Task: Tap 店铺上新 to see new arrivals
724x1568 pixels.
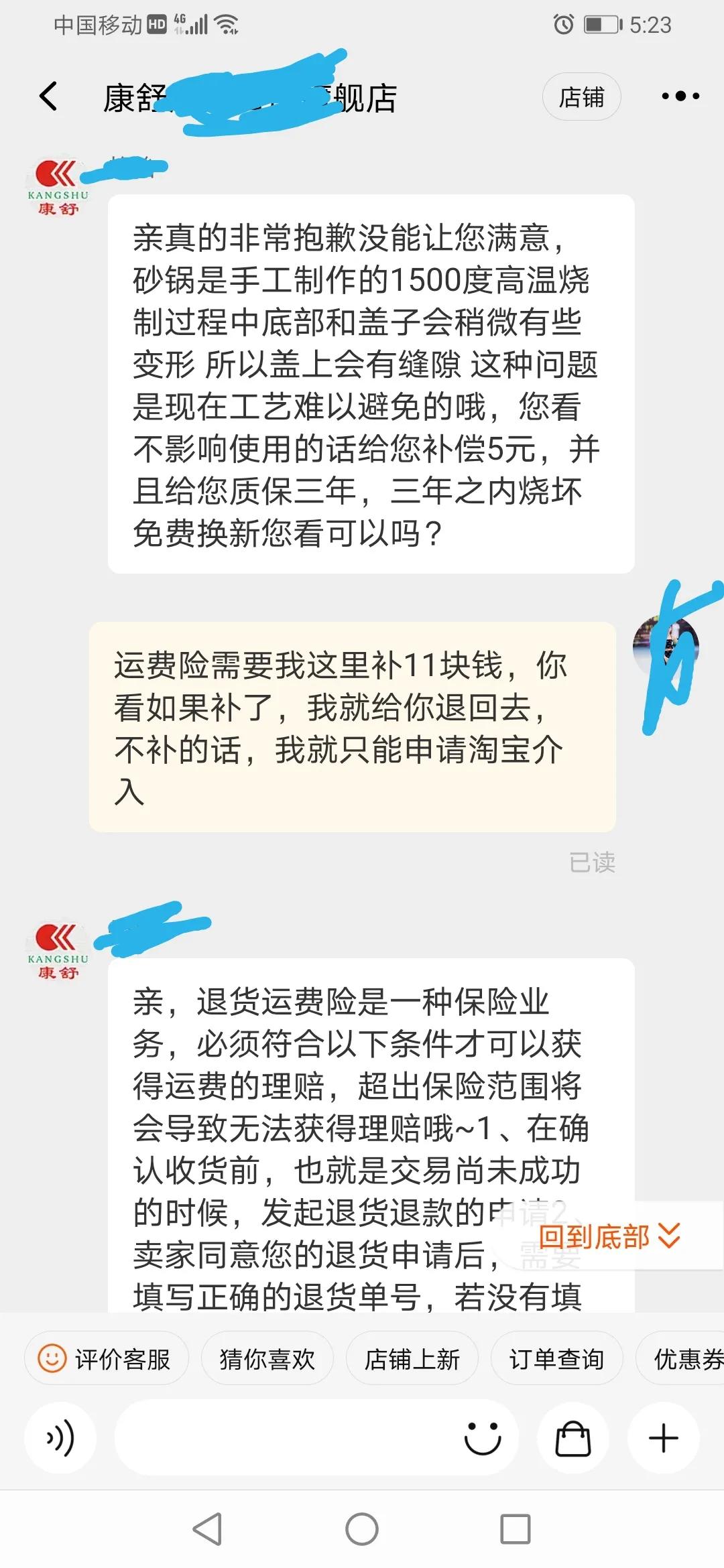Action: click(x=412, y=1358)
